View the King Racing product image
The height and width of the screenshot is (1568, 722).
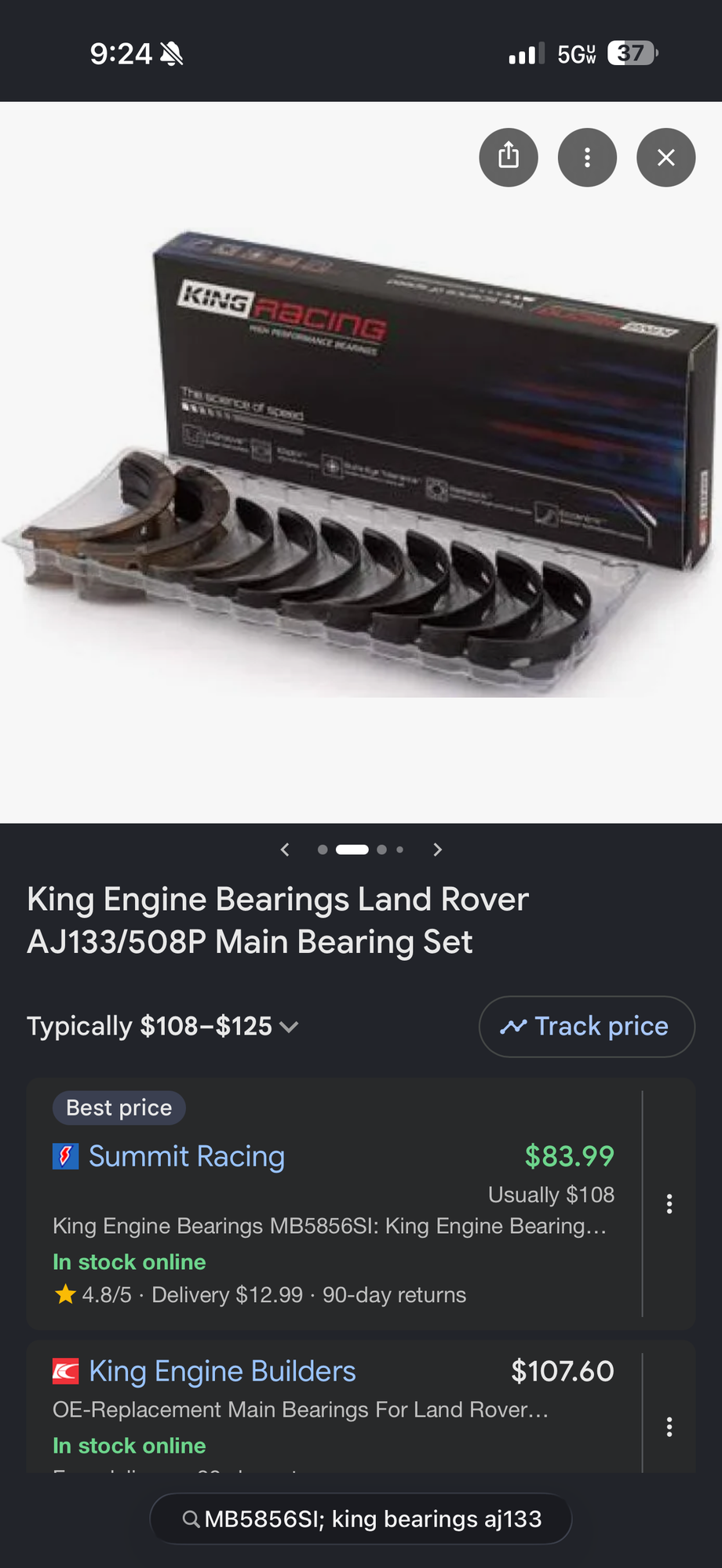pyautogui.click(x=361, y=463)
